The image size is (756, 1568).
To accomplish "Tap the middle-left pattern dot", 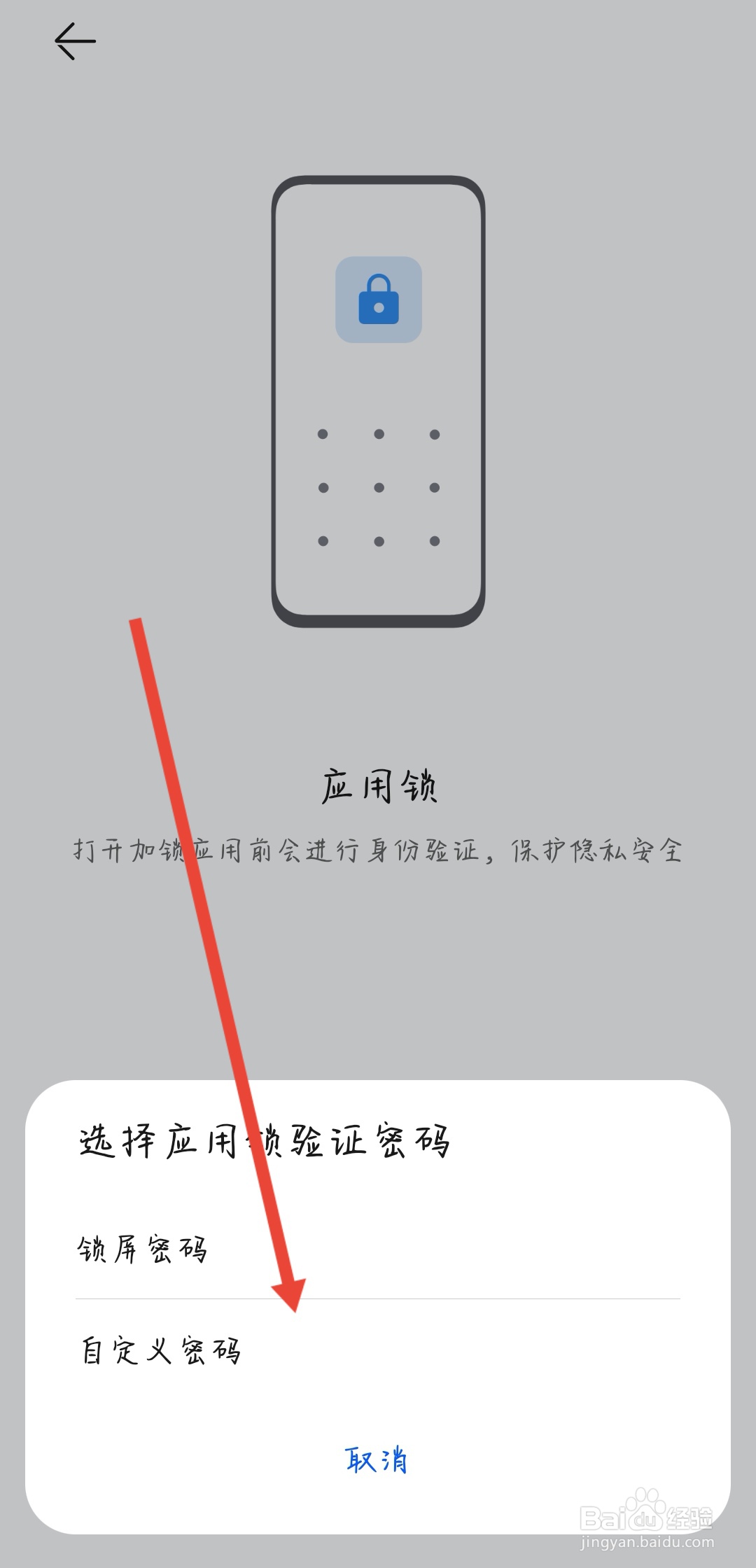I will (323, 486).
